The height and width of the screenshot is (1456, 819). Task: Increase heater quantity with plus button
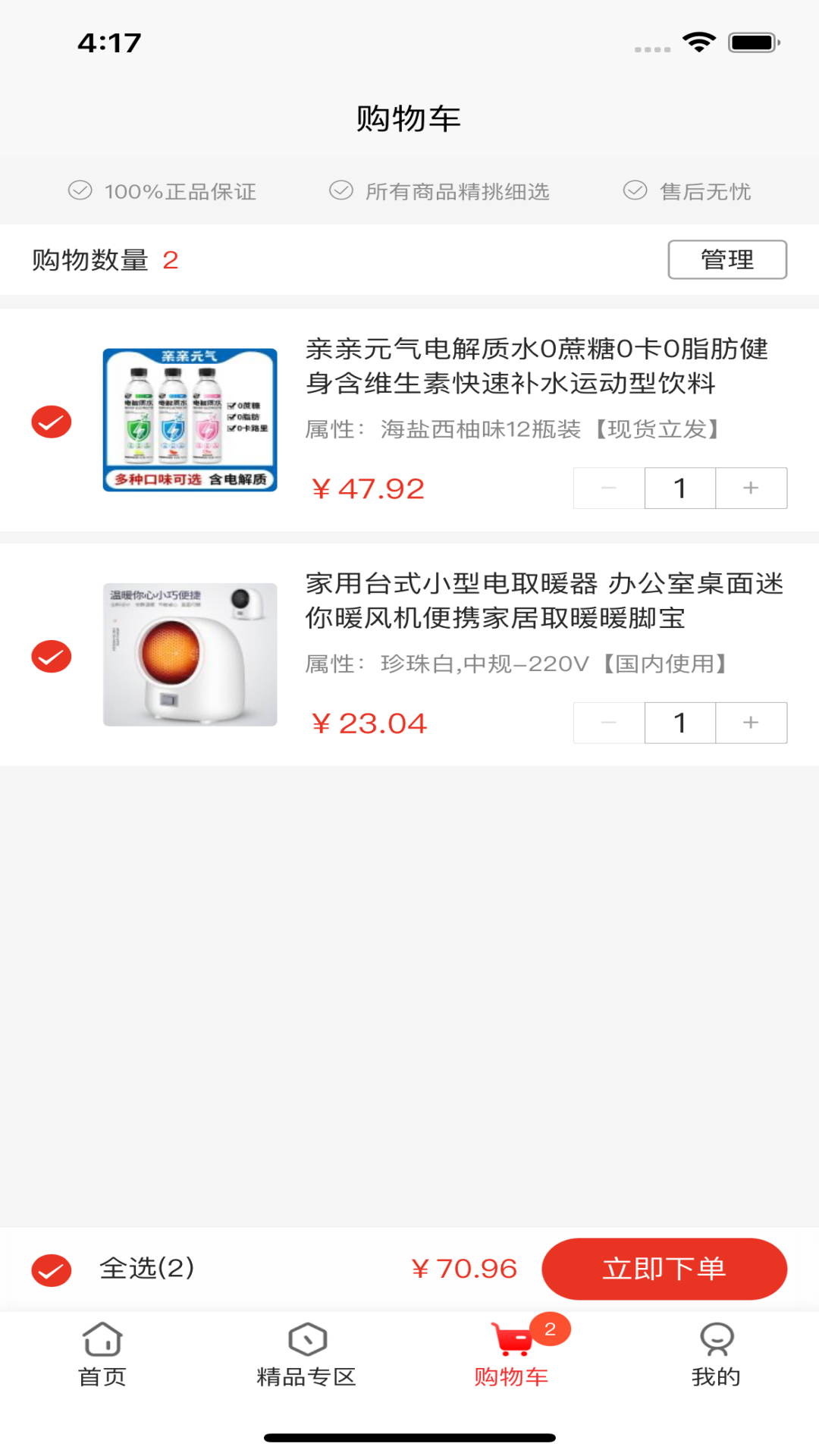[x=750, y=723]
